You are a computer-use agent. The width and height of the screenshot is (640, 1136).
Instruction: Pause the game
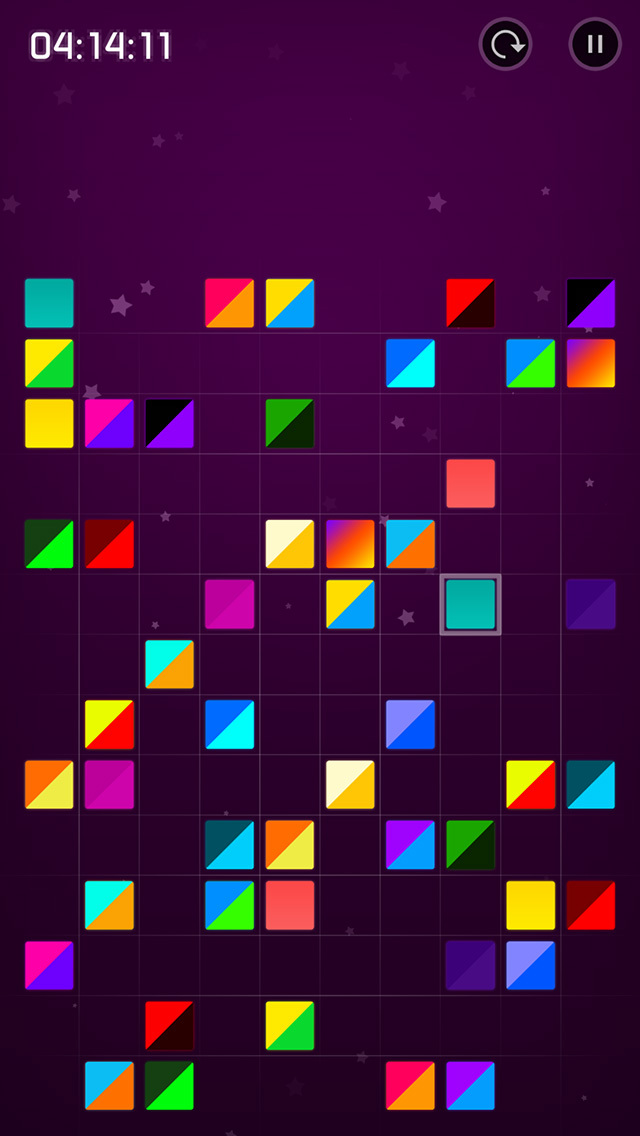595,45
